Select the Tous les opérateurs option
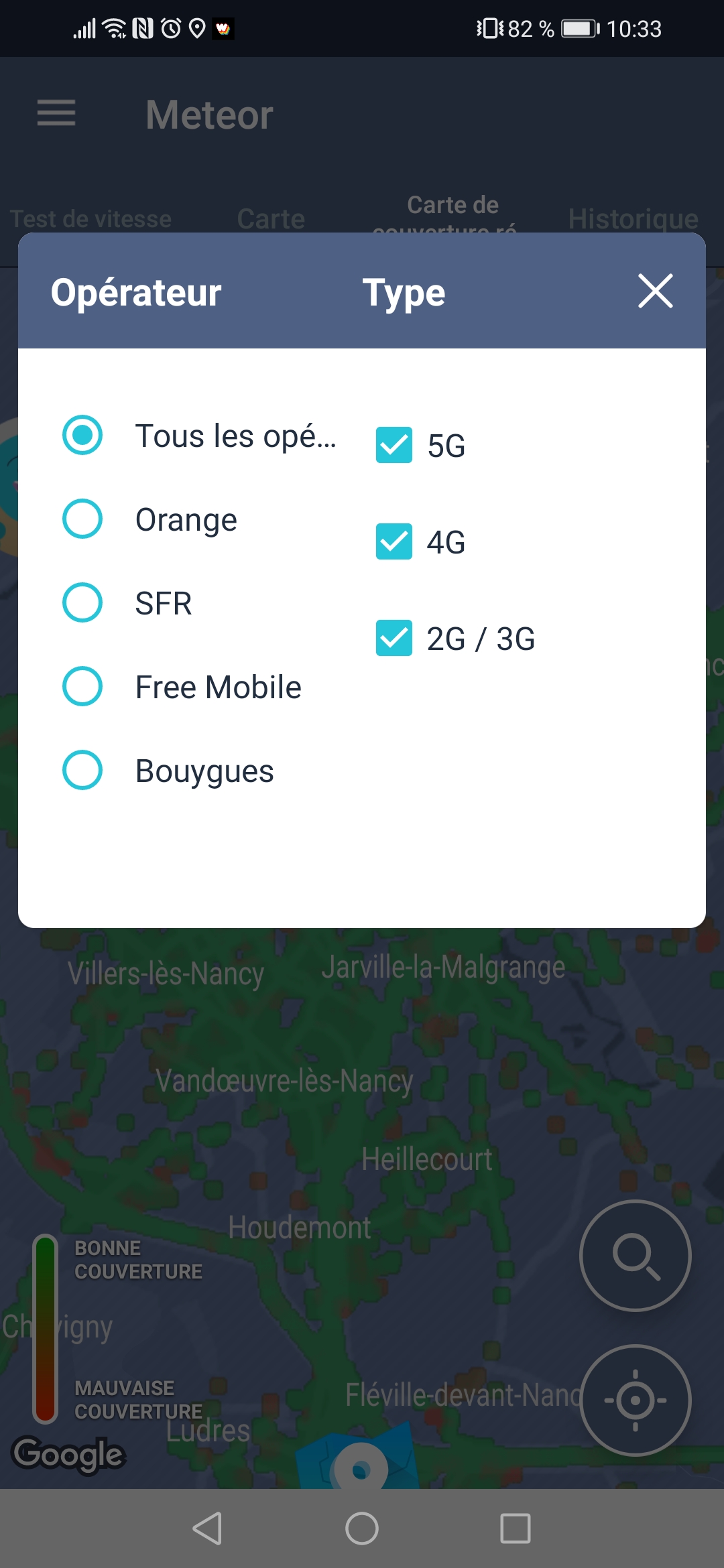 tap(82, 436)
